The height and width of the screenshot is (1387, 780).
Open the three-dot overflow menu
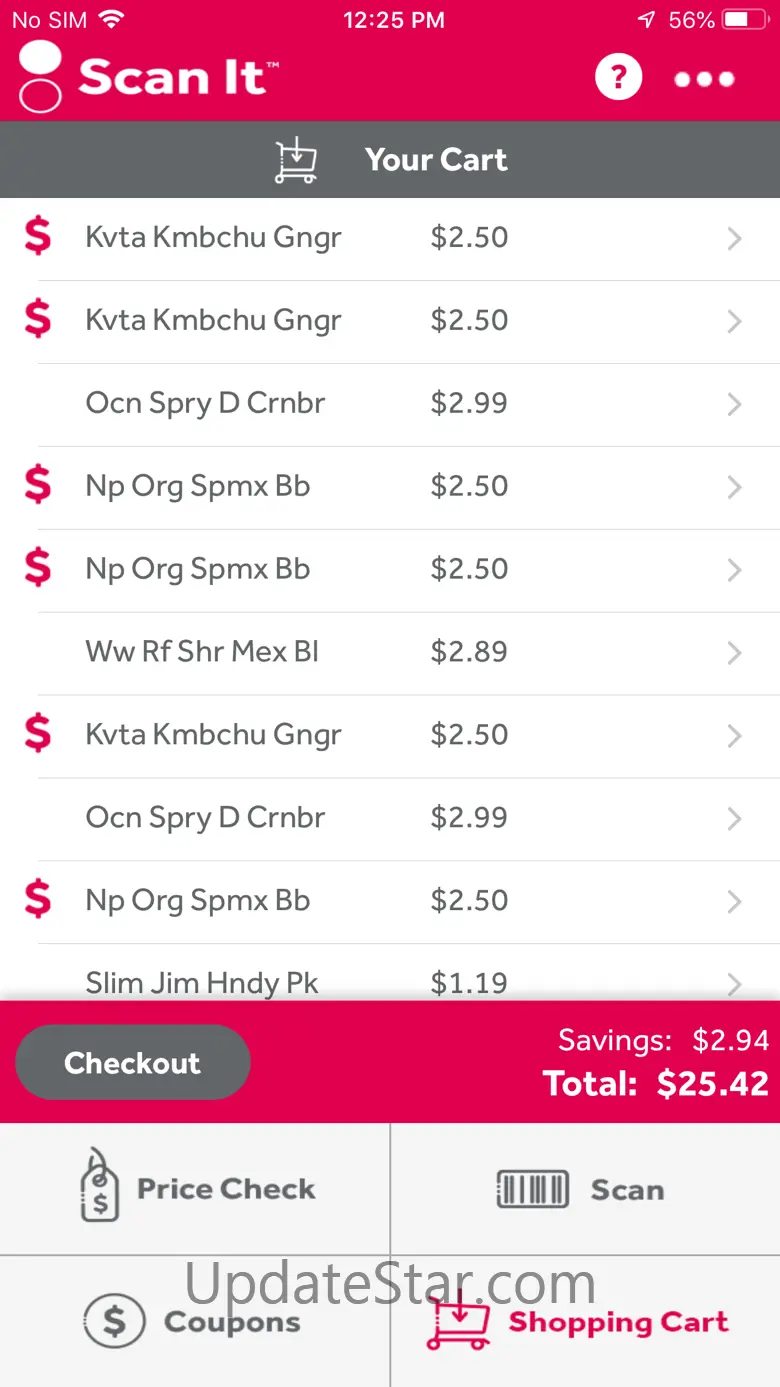coord(704,79)
